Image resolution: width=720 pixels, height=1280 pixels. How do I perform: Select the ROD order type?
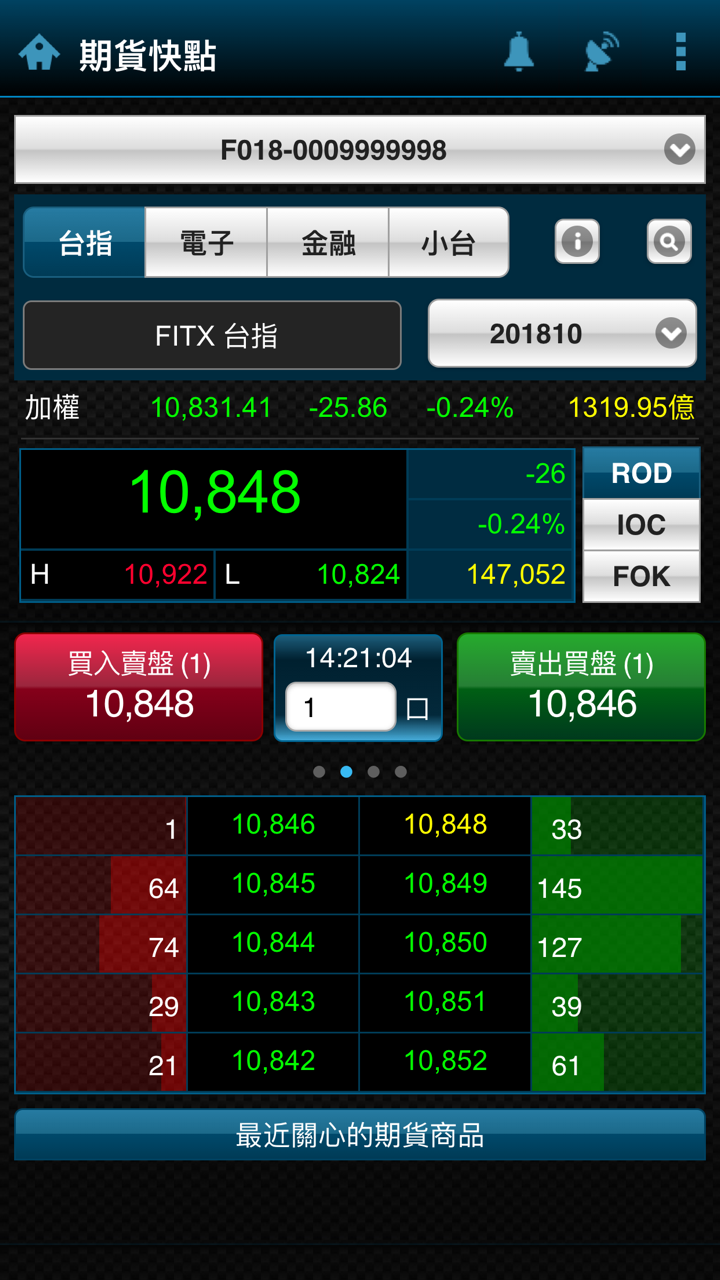pos(641,473)
